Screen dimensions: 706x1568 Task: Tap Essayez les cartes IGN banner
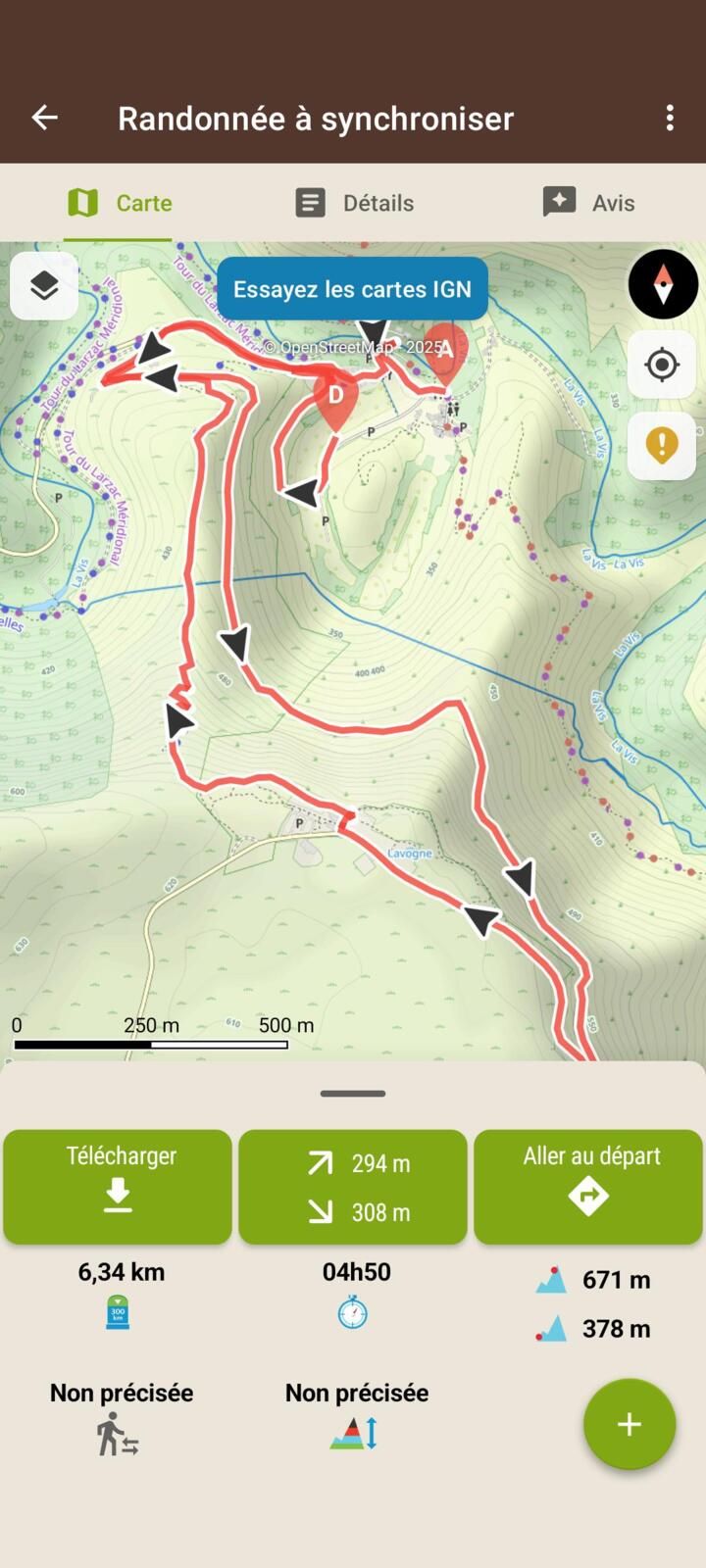tap(352, 289)
